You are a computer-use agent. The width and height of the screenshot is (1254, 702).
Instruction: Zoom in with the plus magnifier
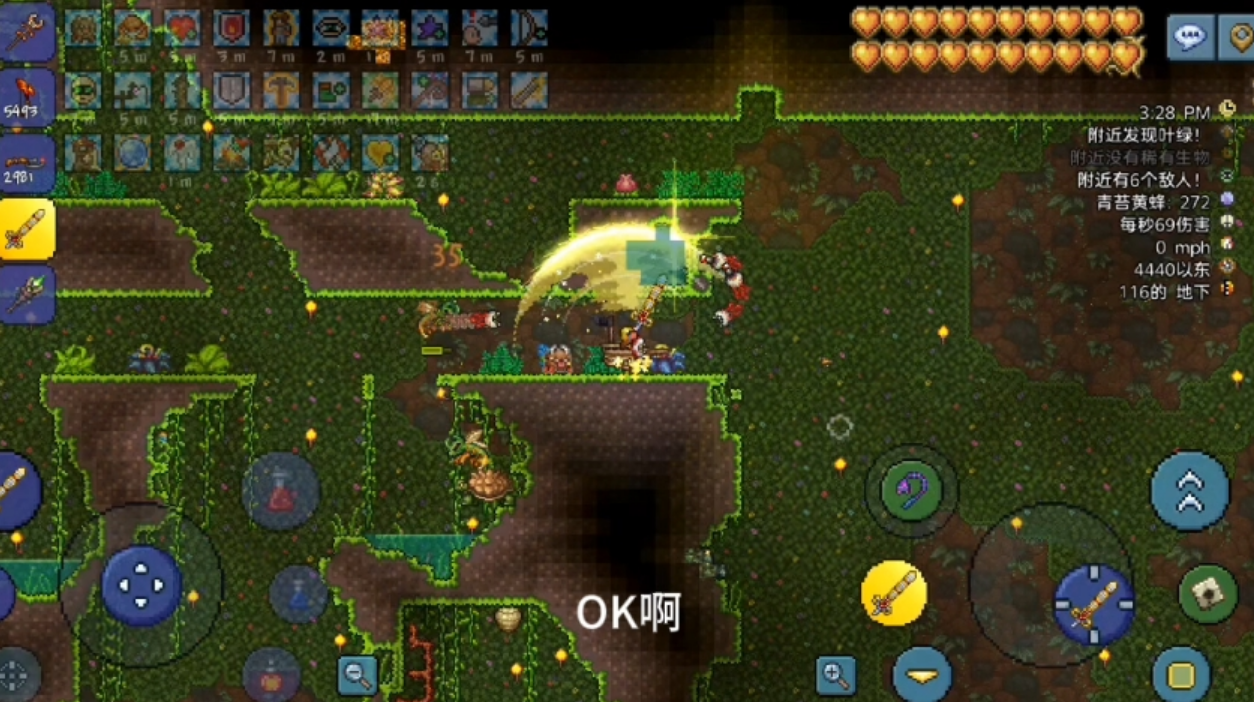pyautogui.click(x=835, y=675)
